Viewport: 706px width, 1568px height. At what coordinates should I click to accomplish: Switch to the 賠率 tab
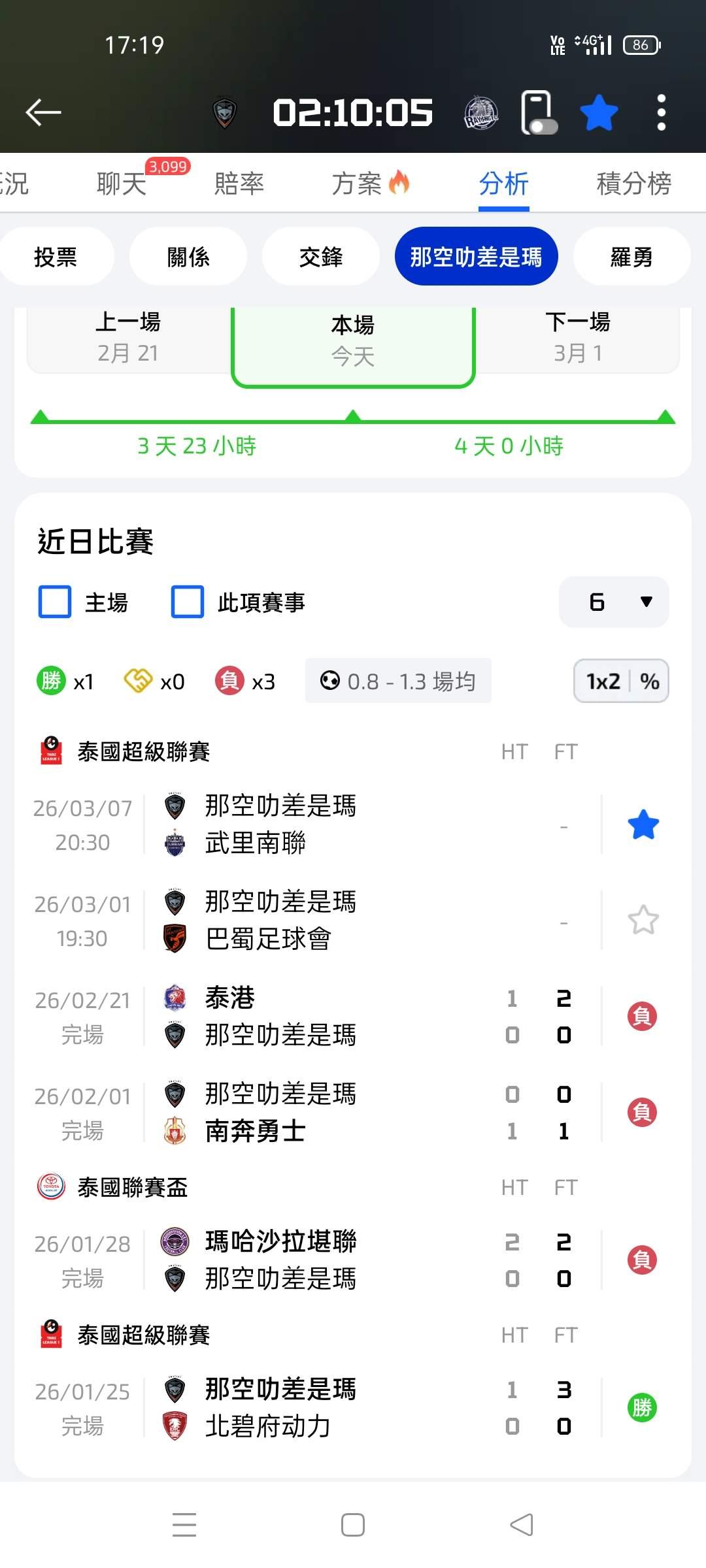(239, 184)
